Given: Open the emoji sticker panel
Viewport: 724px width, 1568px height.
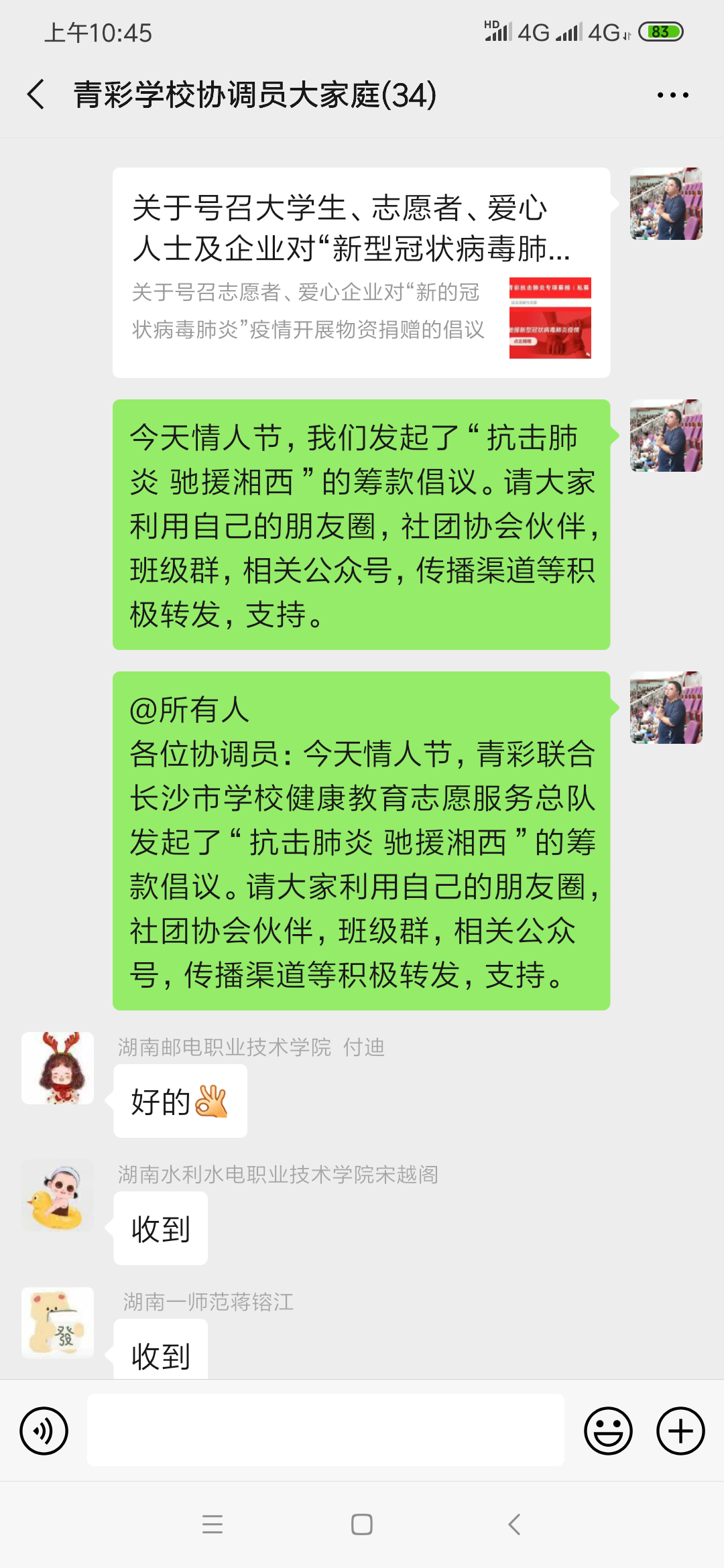Looking at the screenshot, I should pos(608,1431).
